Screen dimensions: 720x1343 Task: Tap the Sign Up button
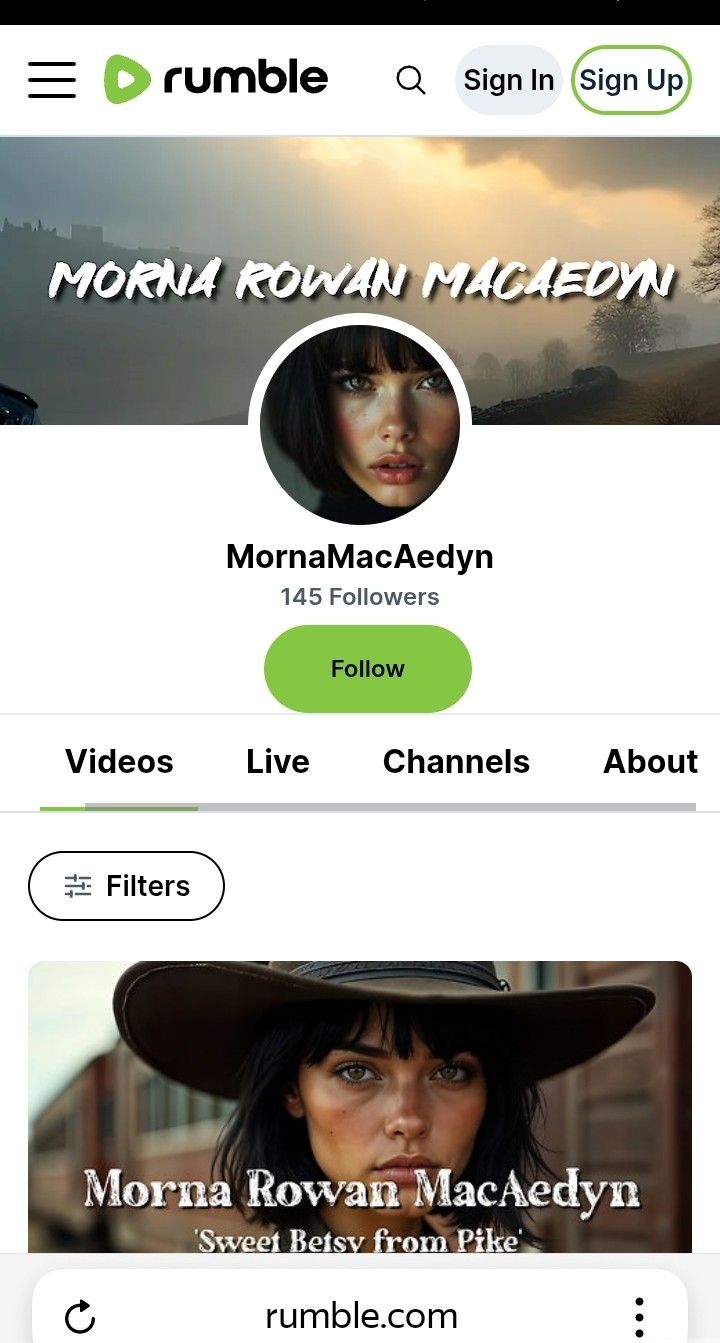point(631,80)
